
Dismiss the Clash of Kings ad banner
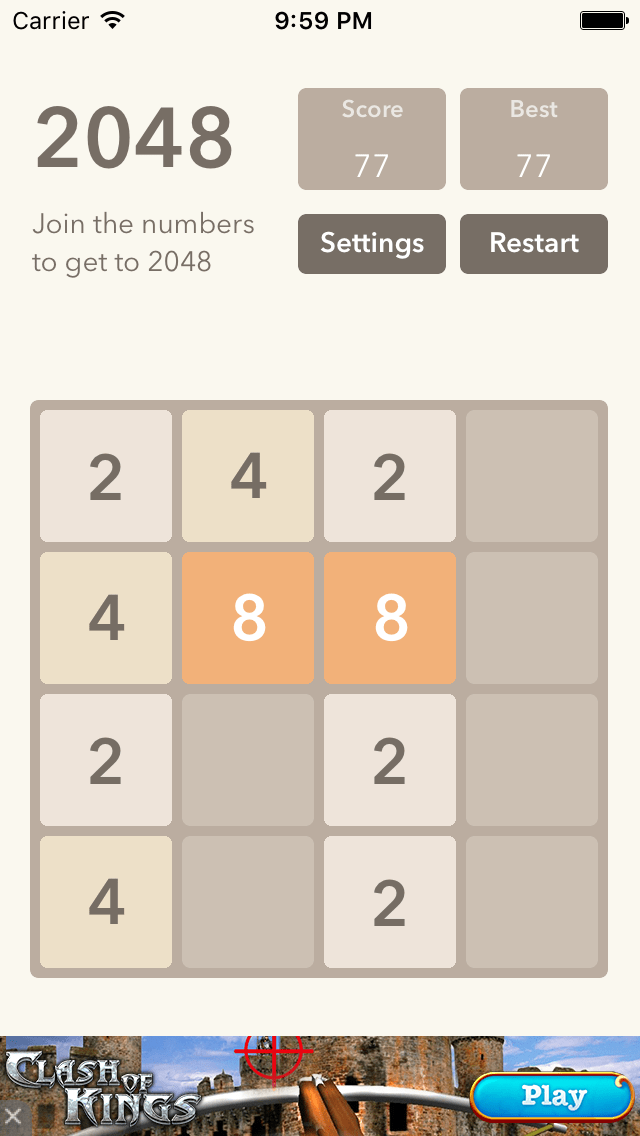(12, 1116)
